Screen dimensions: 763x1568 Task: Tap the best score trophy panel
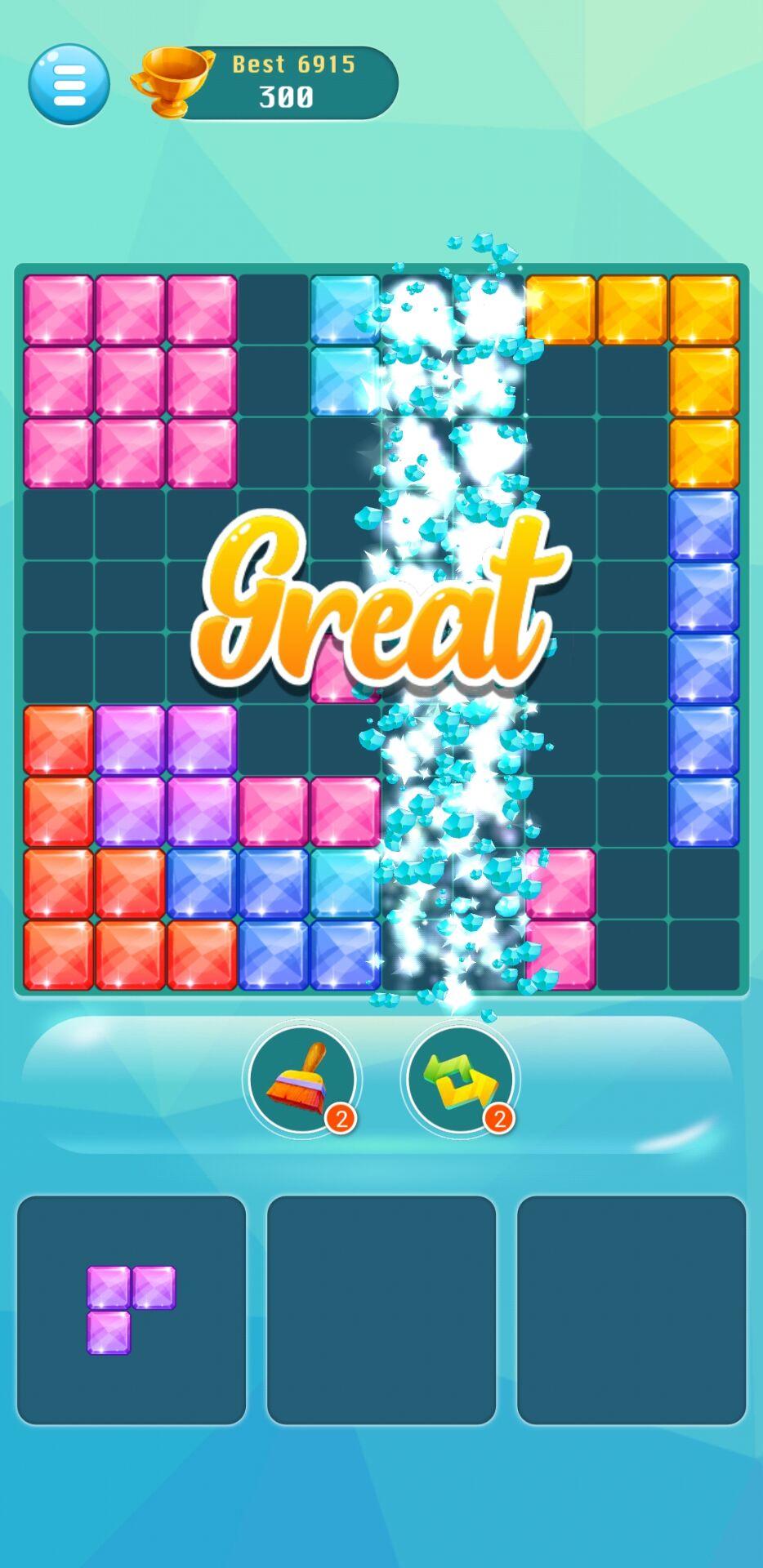pos(265,83)
